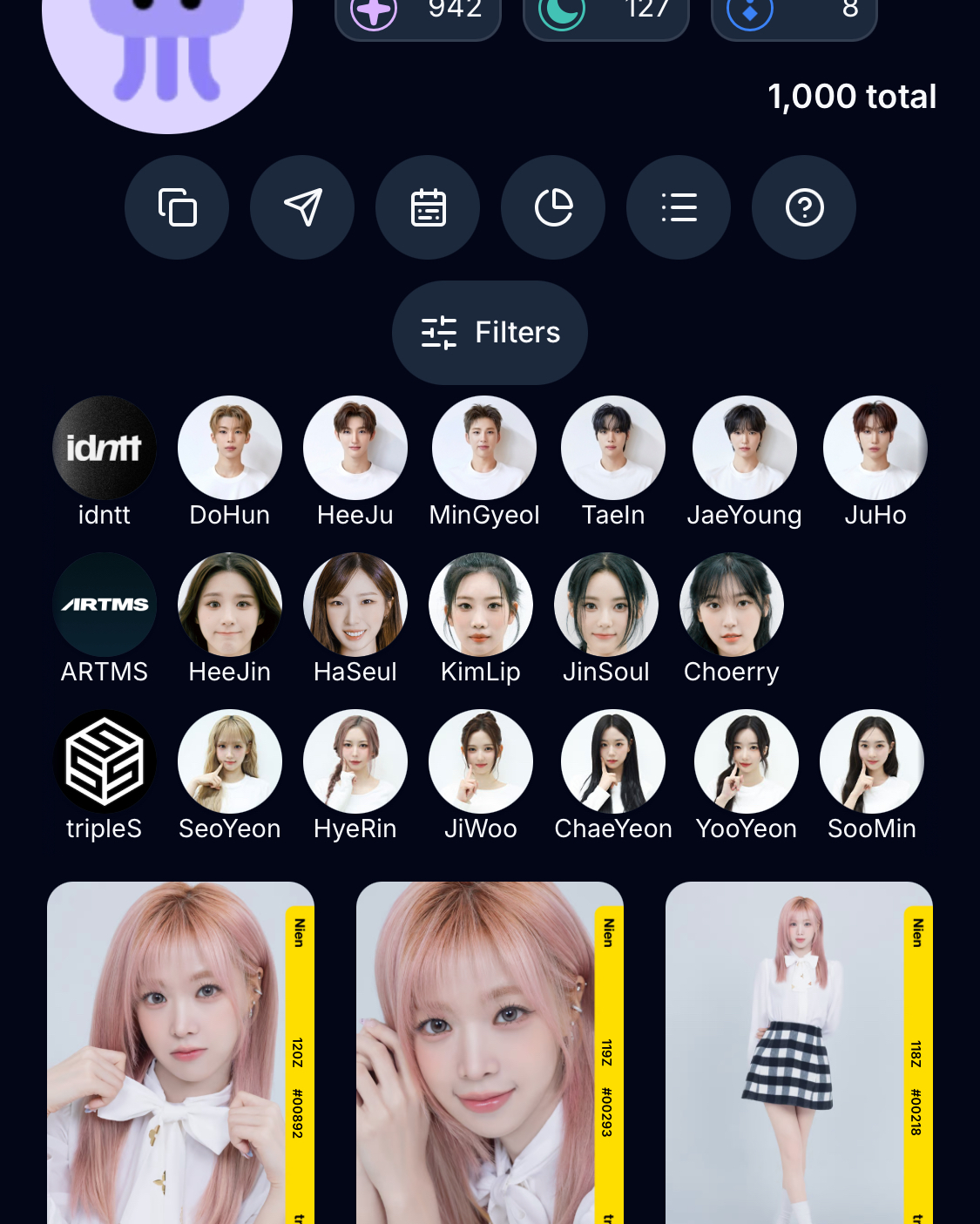
Task: Open the calendar icon
Action: pyautogui.click(x=428, y=207)
